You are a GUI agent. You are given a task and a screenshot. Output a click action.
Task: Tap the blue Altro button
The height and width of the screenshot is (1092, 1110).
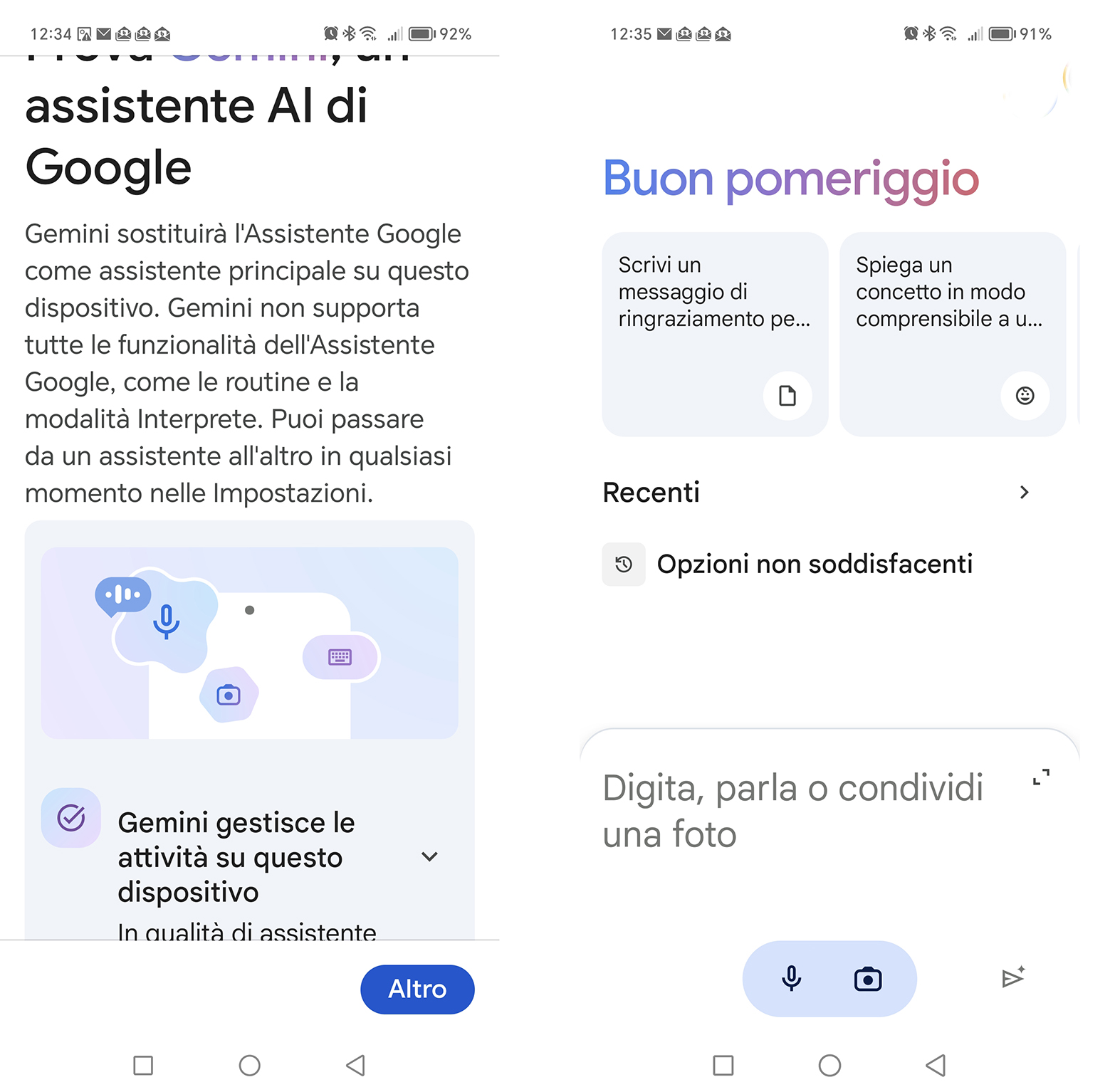click(x=417, y=989)
